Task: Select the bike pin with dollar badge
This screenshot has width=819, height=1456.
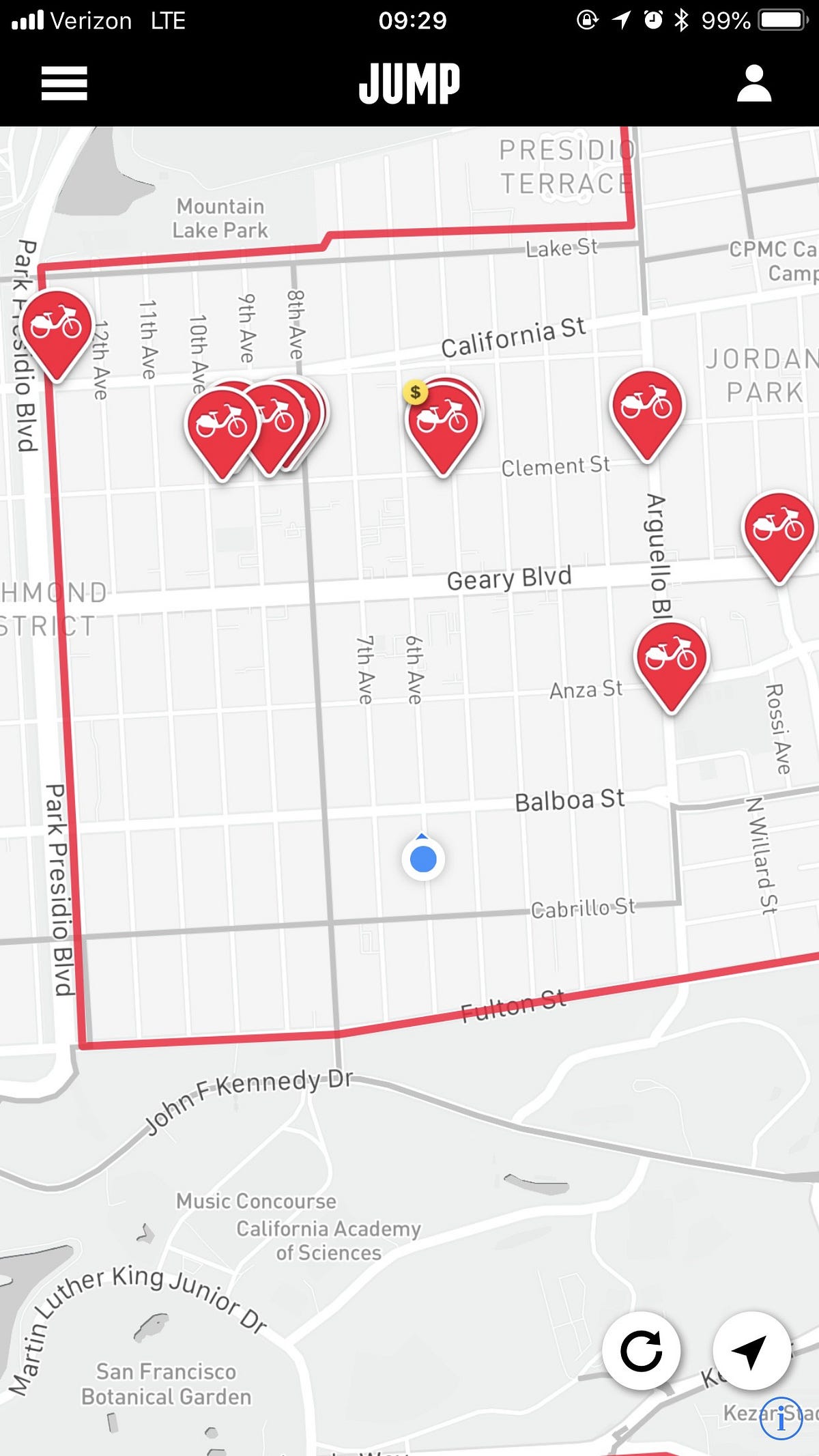Action: click(x=443, y=420)
